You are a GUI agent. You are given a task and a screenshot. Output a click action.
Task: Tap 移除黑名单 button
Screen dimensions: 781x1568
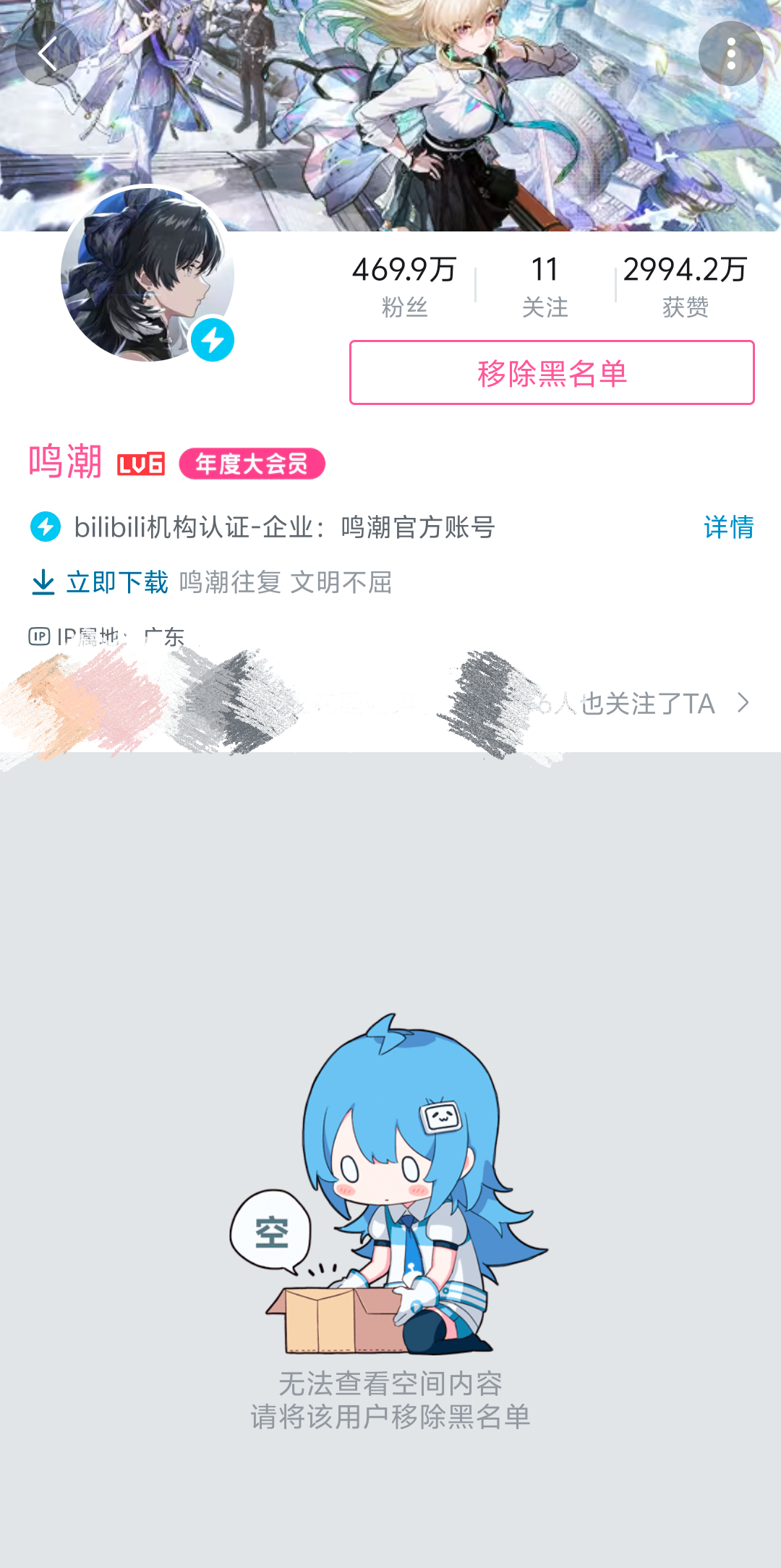(x=552, y=373)
